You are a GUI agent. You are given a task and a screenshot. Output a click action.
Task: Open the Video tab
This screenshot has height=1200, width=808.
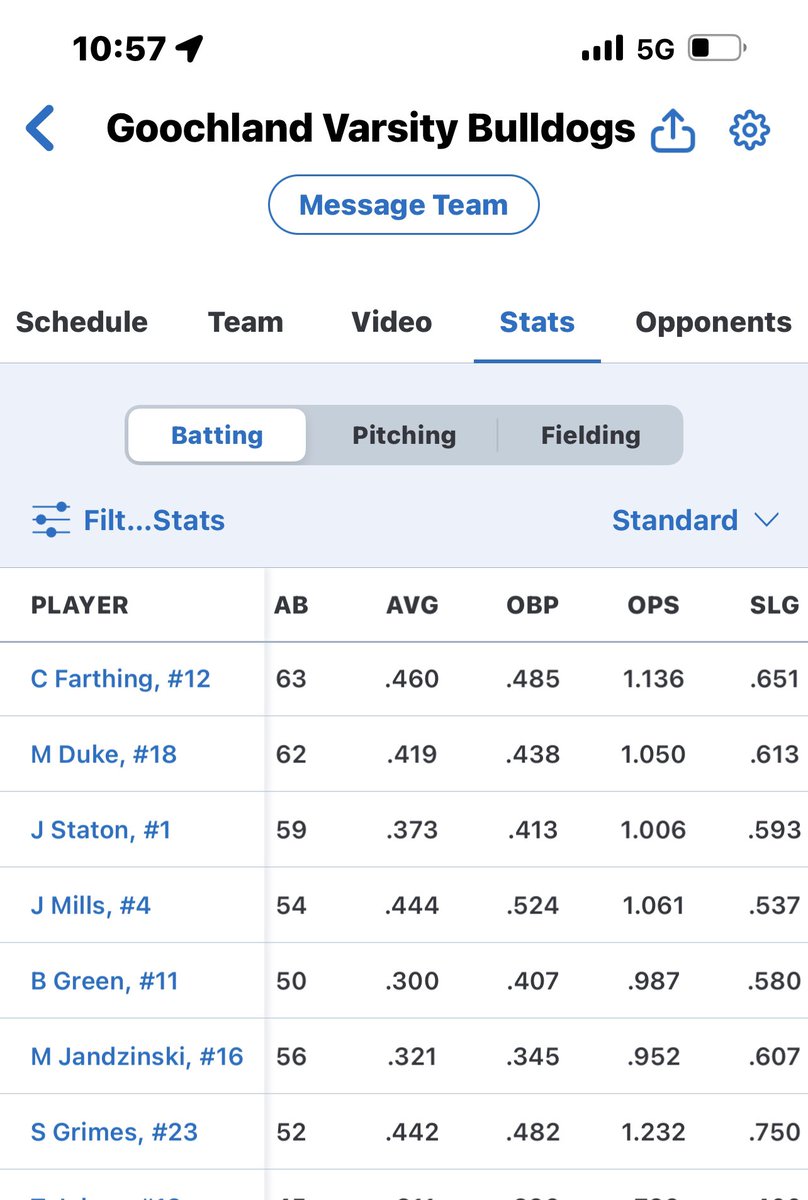[x=391, y=322]
